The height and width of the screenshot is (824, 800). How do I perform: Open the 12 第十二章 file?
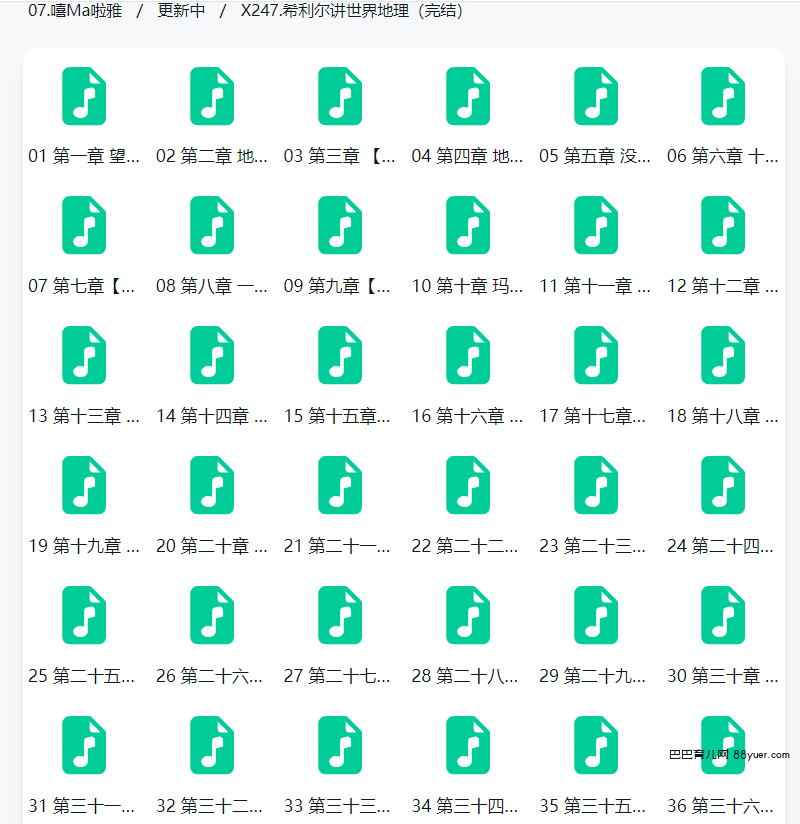point(723,225)
